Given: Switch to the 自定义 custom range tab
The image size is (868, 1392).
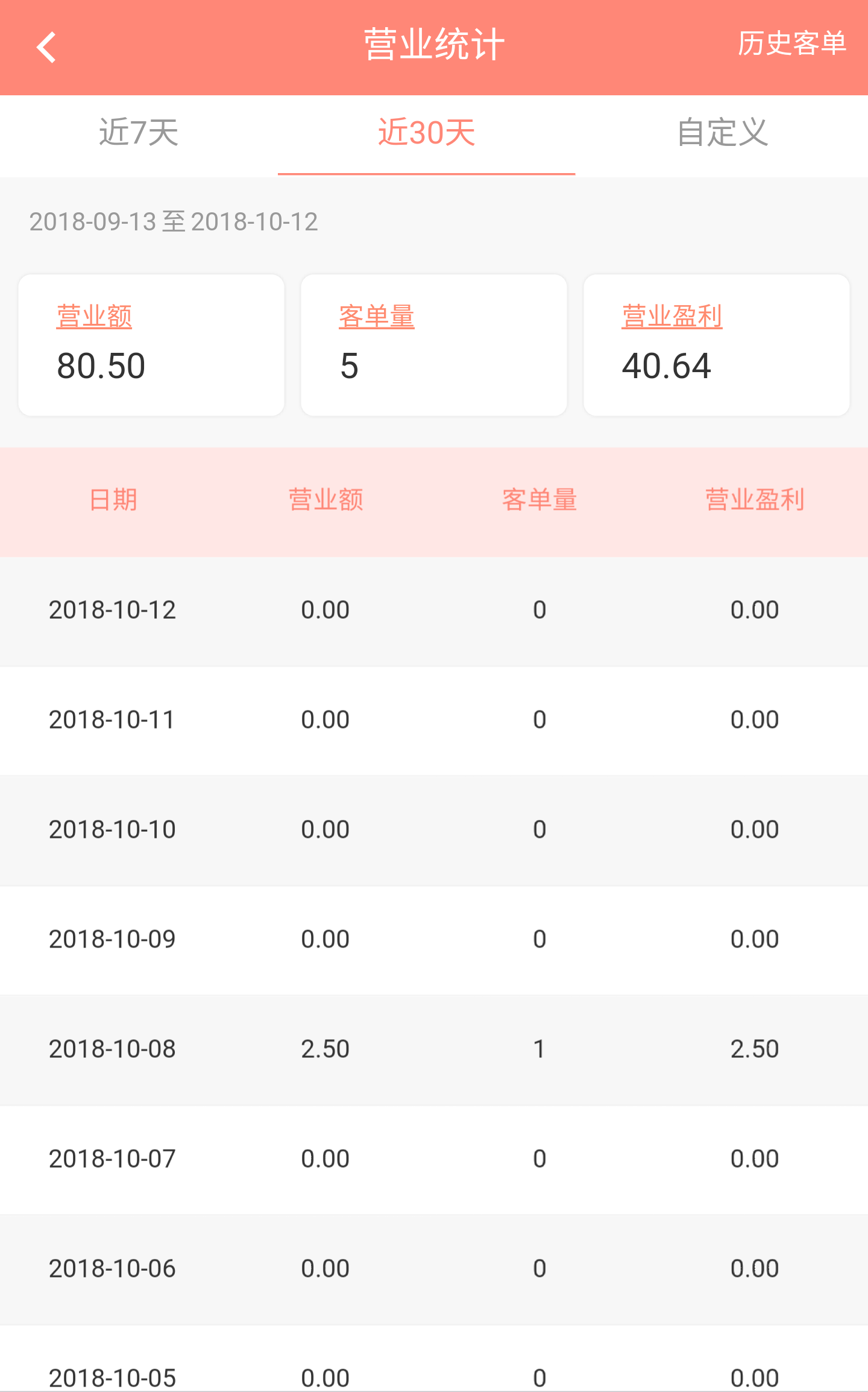Looking at the screenshot, I should pyautogui.click(x=722, y=133).
